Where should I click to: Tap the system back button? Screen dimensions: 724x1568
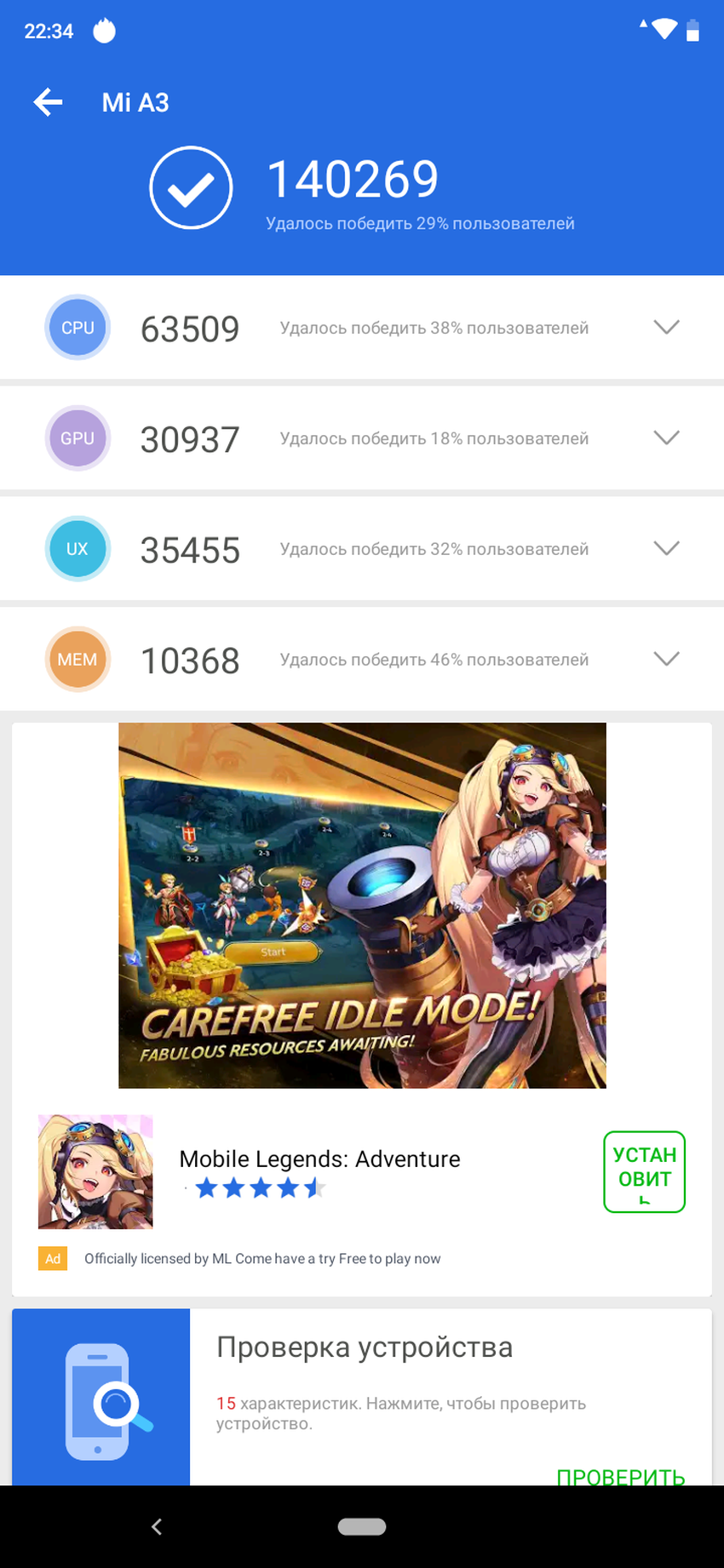157,1527
